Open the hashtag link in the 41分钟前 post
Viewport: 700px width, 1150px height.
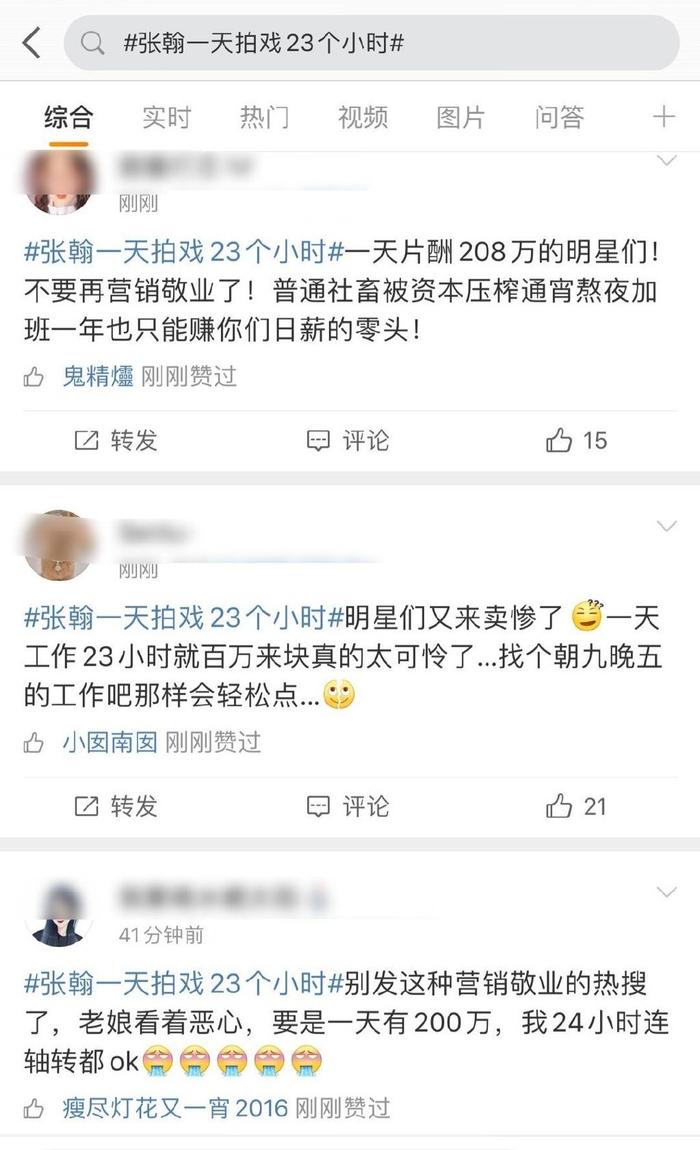(x=183, y=983)
